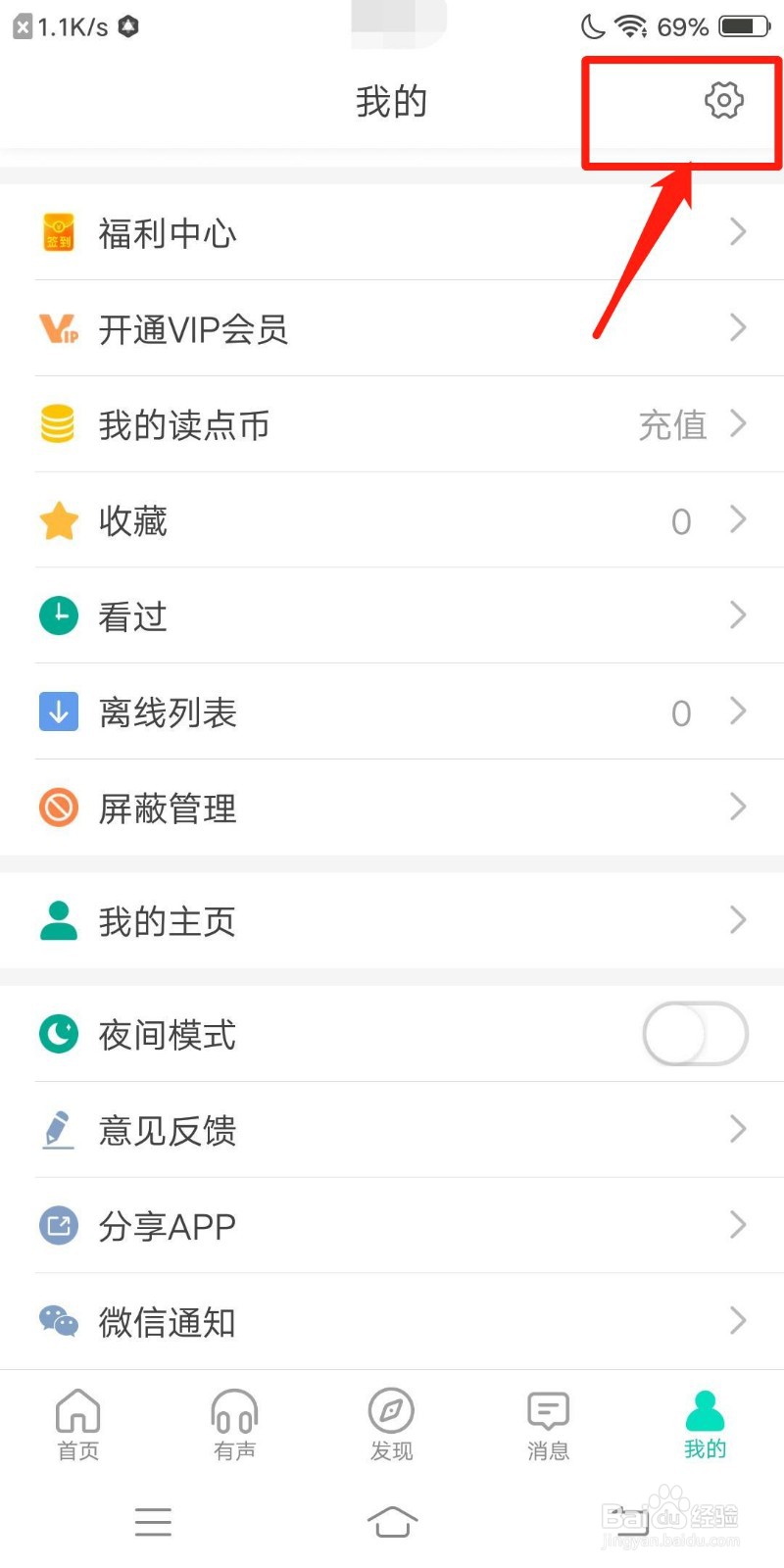Tap 充值 in 我的读点币 row
This screenshot has height=1568, width=784.
click(x=672, y=424)
